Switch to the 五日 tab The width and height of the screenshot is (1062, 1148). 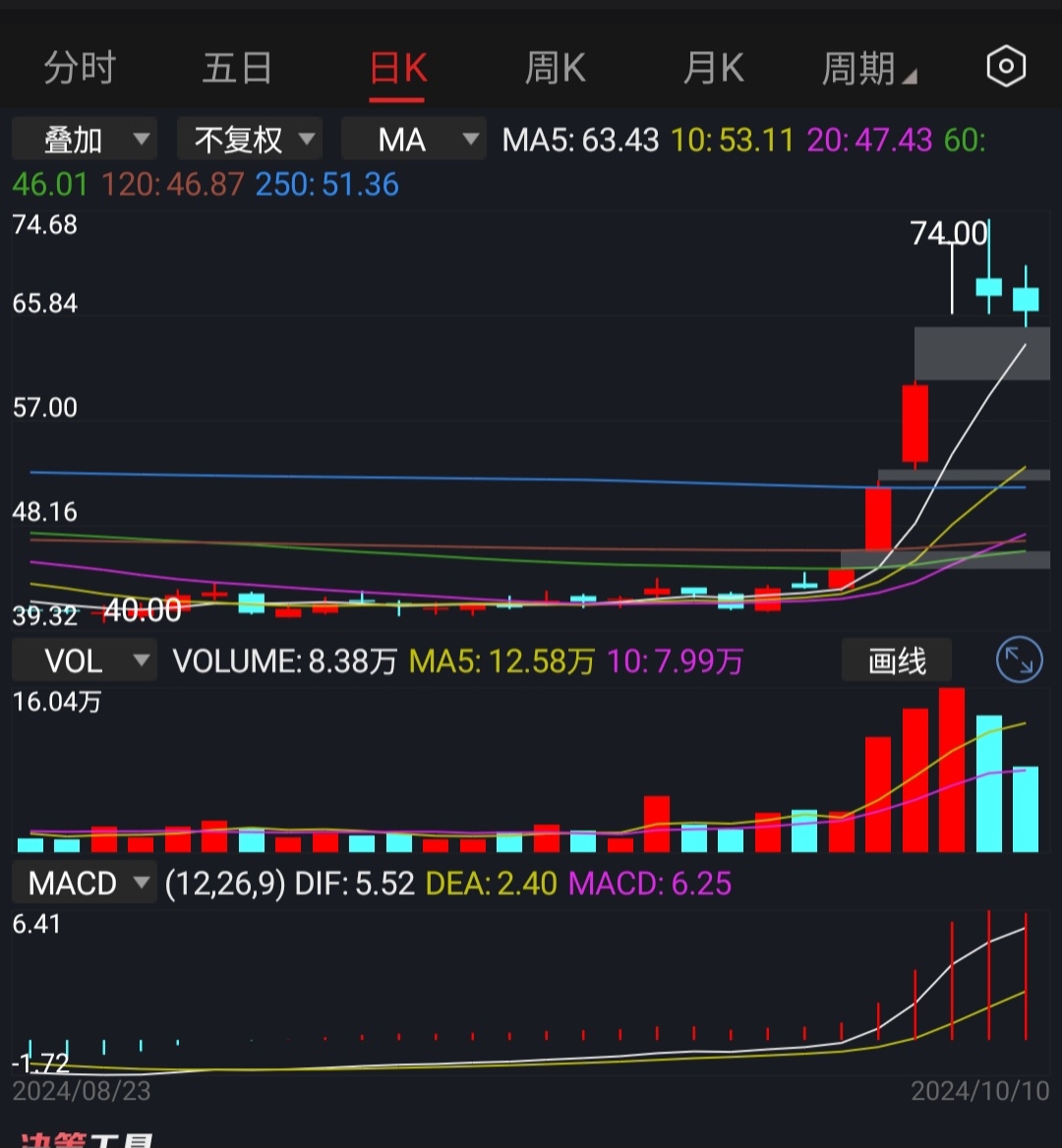tap(237, 67)
